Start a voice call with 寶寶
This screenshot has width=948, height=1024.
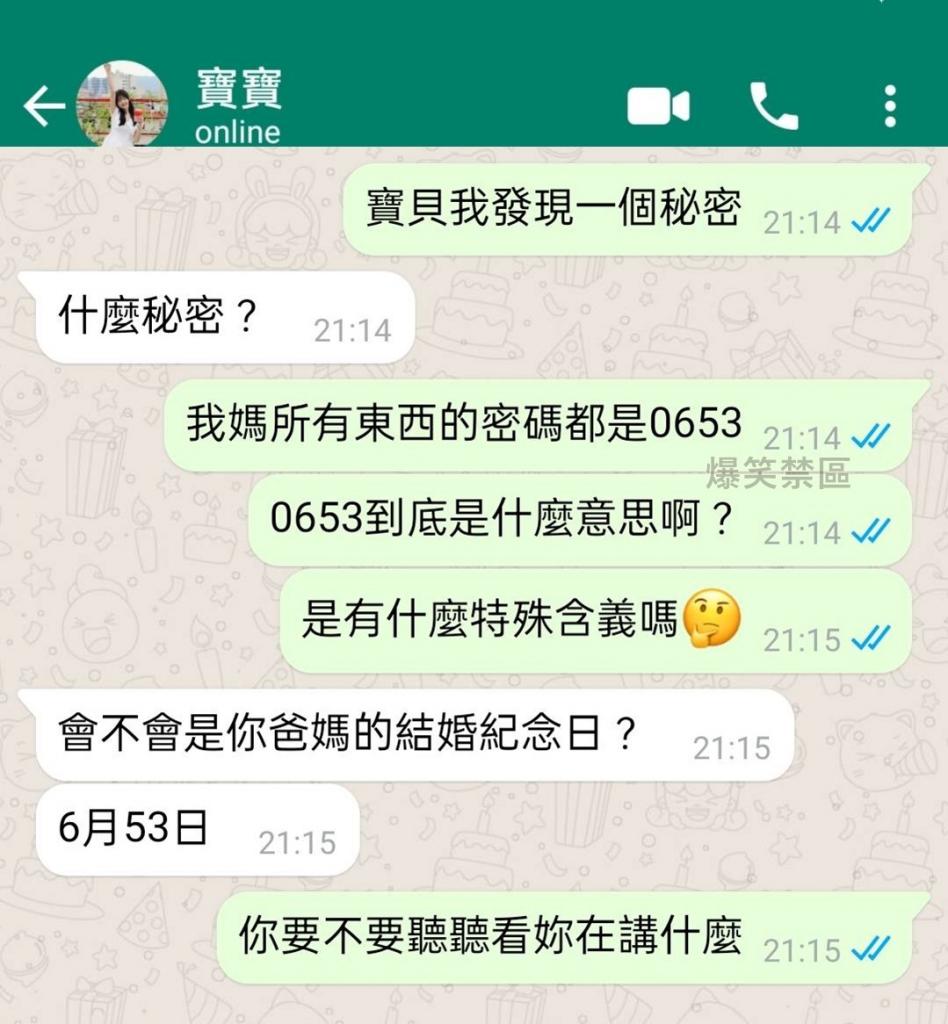coord(774,106)
